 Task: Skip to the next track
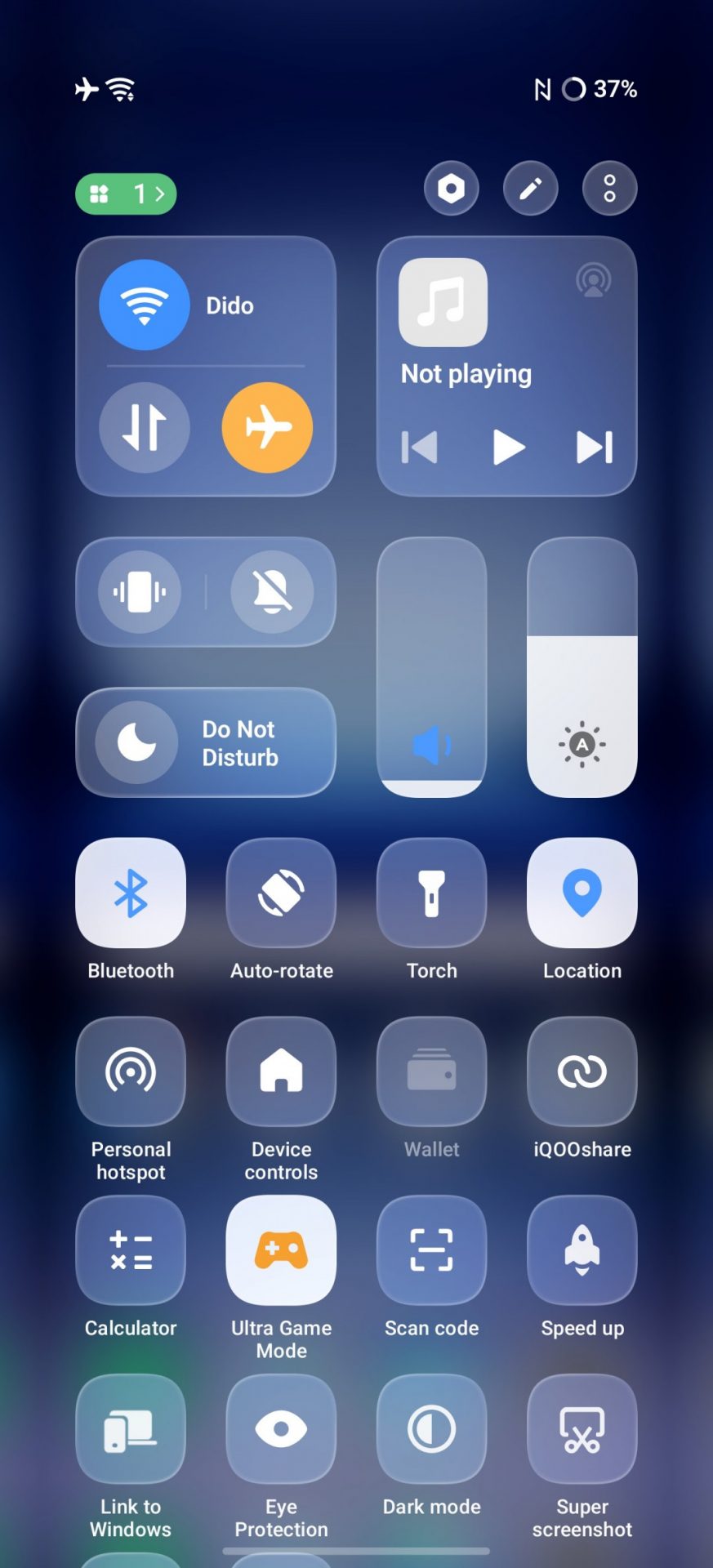(595, 447)
